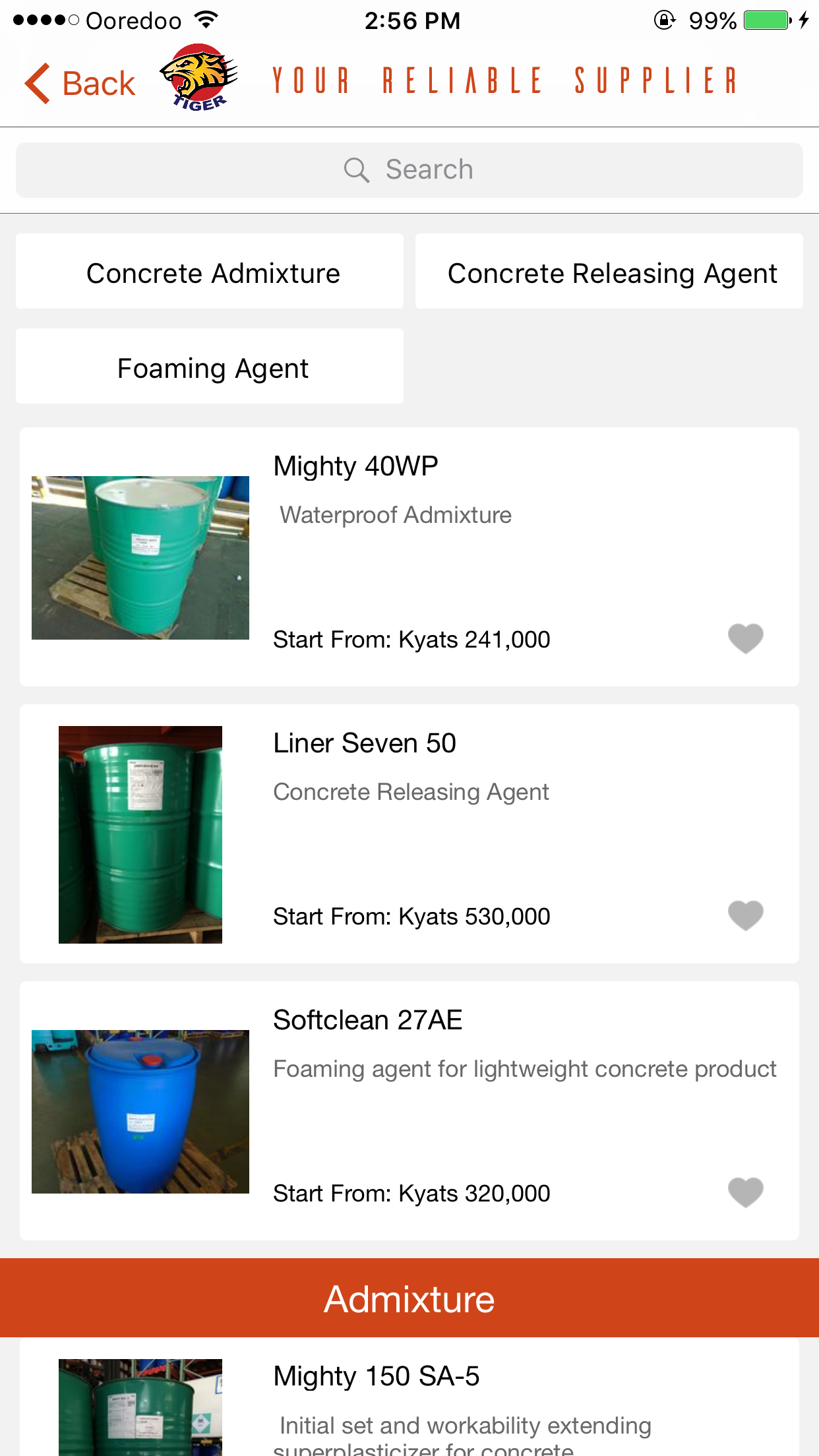View the Softclean 27AE product details
Image resolution: width=819 pixels, height=1456 pixels.
point(409,1111)
